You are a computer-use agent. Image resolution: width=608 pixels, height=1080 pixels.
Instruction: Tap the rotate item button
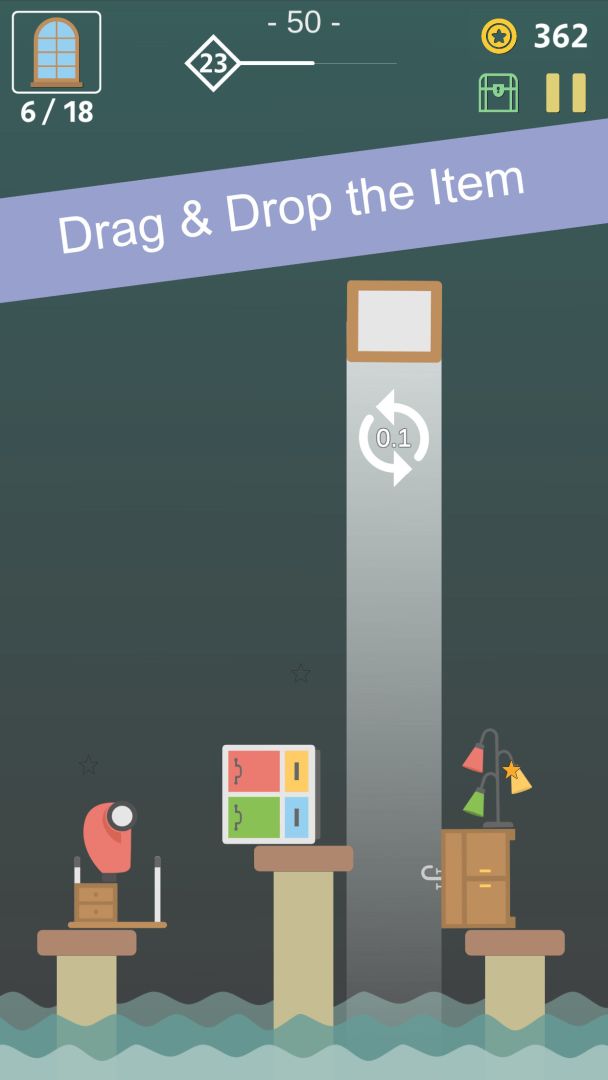394,438
